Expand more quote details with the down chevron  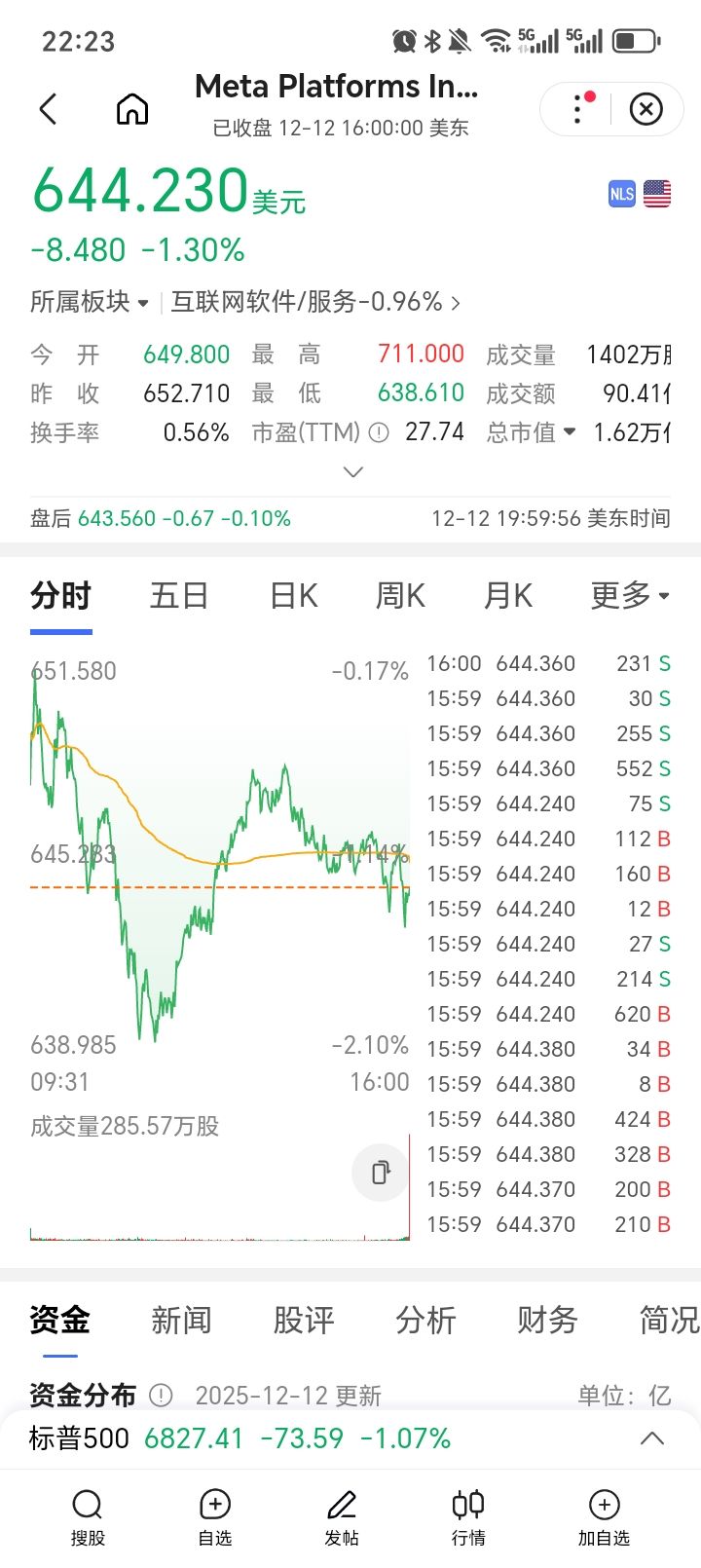pos(353,472)
